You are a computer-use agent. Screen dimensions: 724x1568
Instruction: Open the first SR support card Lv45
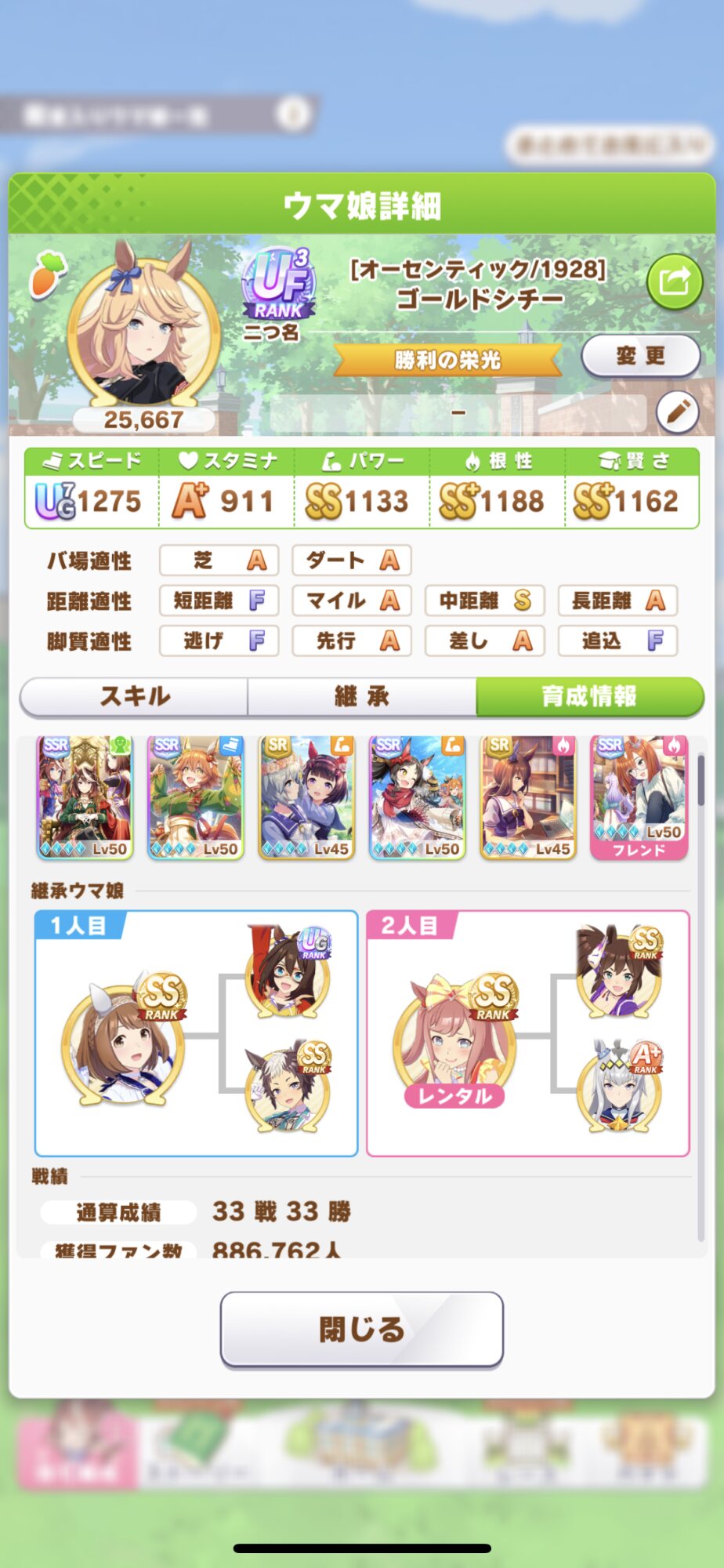(306, 797)
